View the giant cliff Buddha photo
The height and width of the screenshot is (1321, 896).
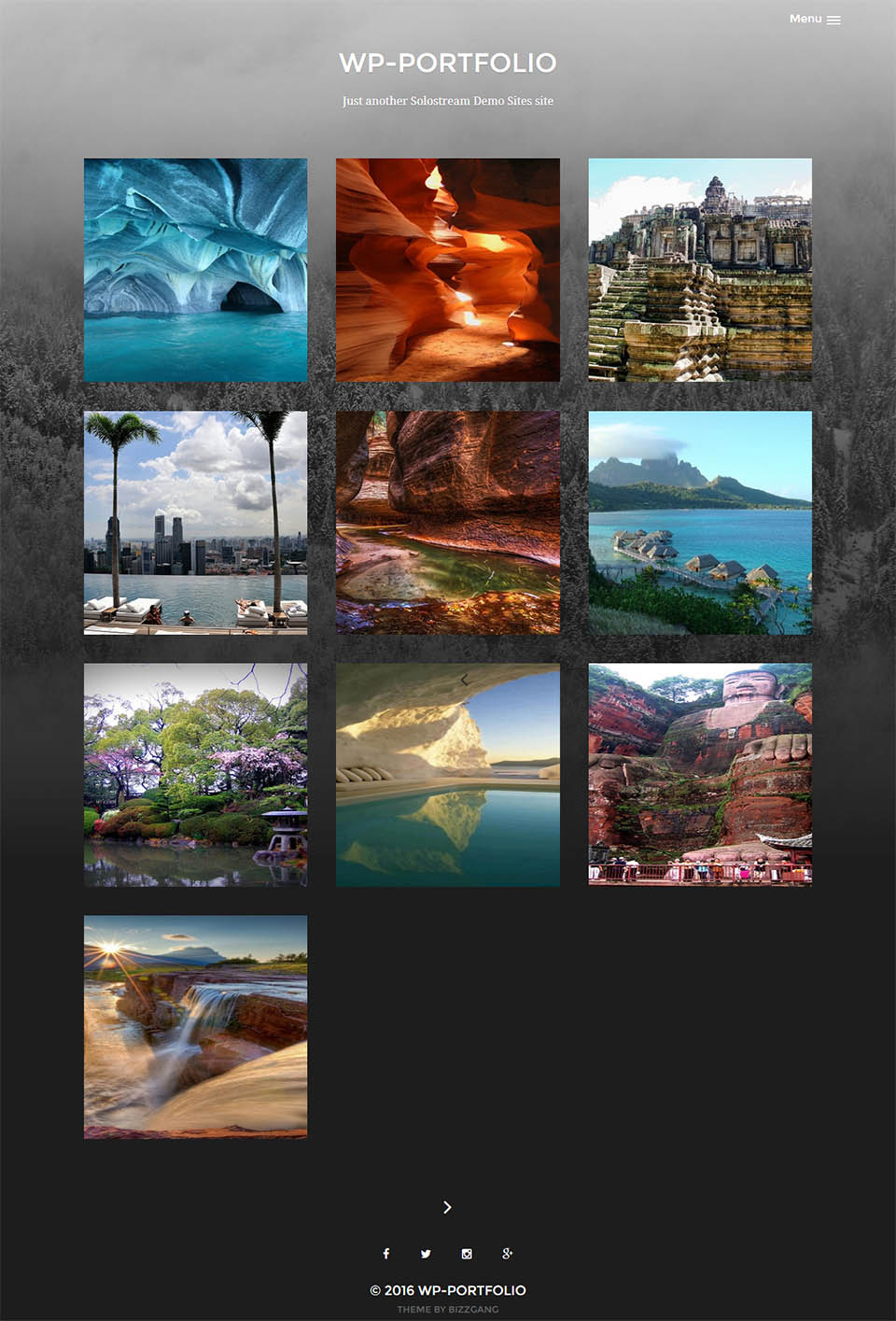click(700, 775)
